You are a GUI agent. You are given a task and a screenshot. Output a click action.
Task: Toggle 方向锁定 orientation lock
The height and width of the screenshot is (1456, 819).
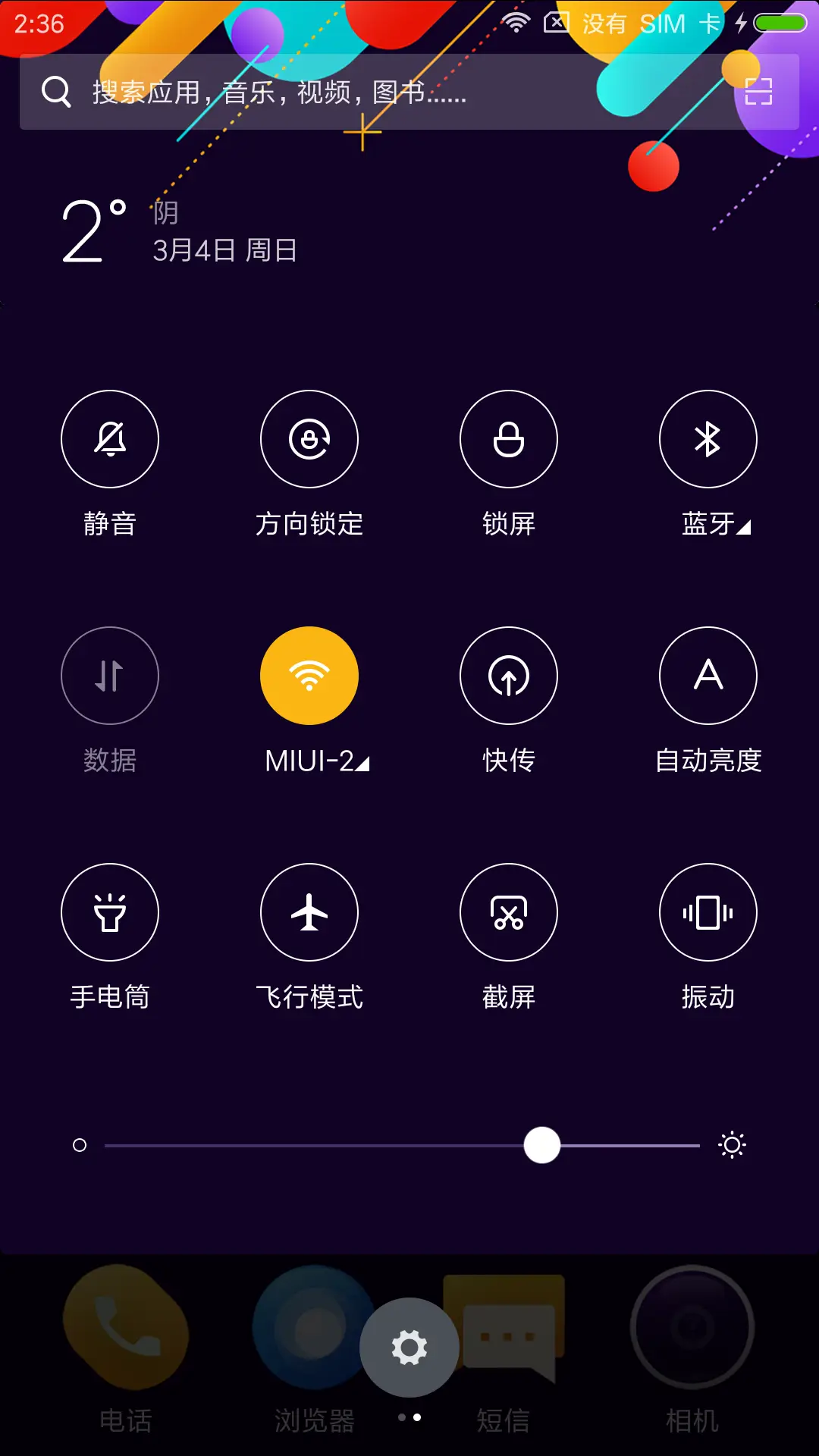pyautogui.click(x=309, y=438)
